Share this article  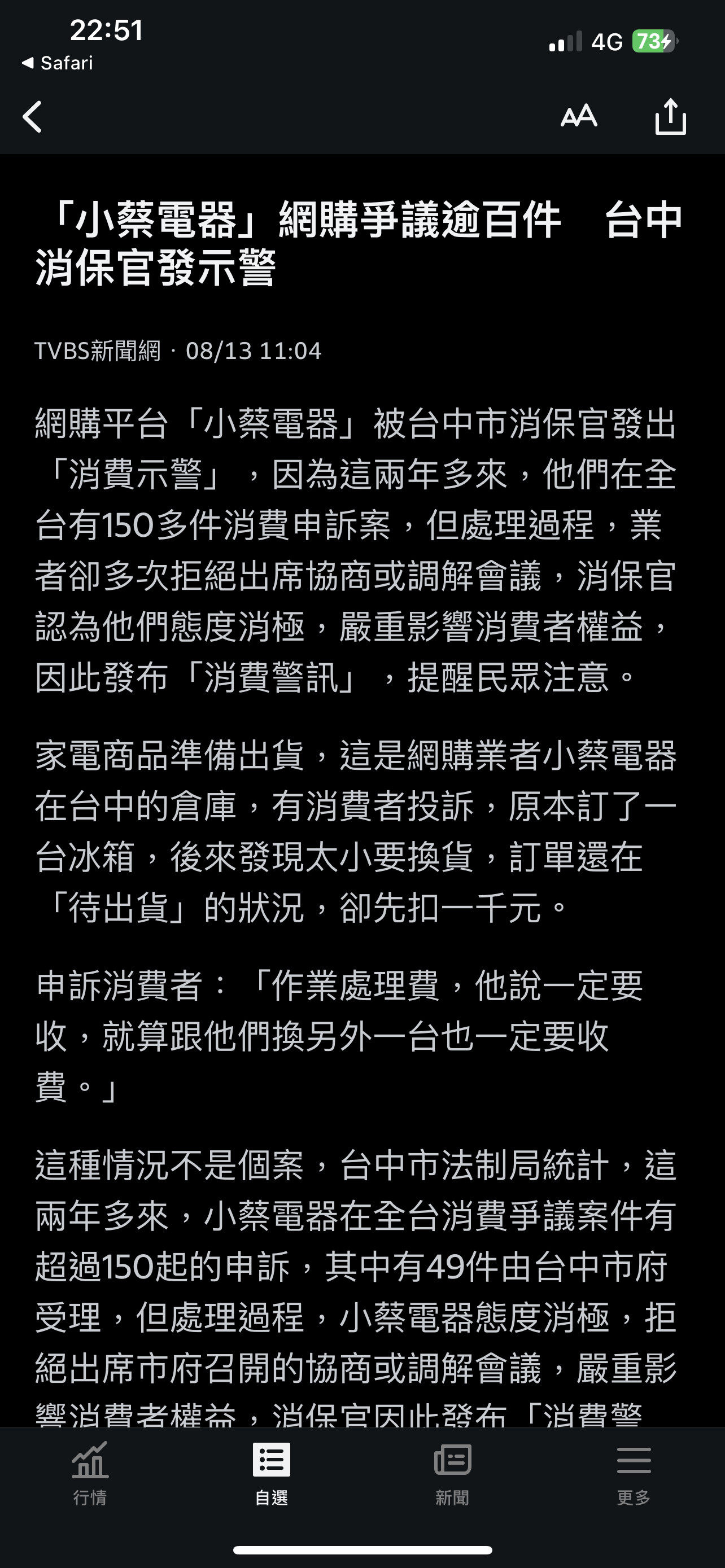(x=670, y=116)
